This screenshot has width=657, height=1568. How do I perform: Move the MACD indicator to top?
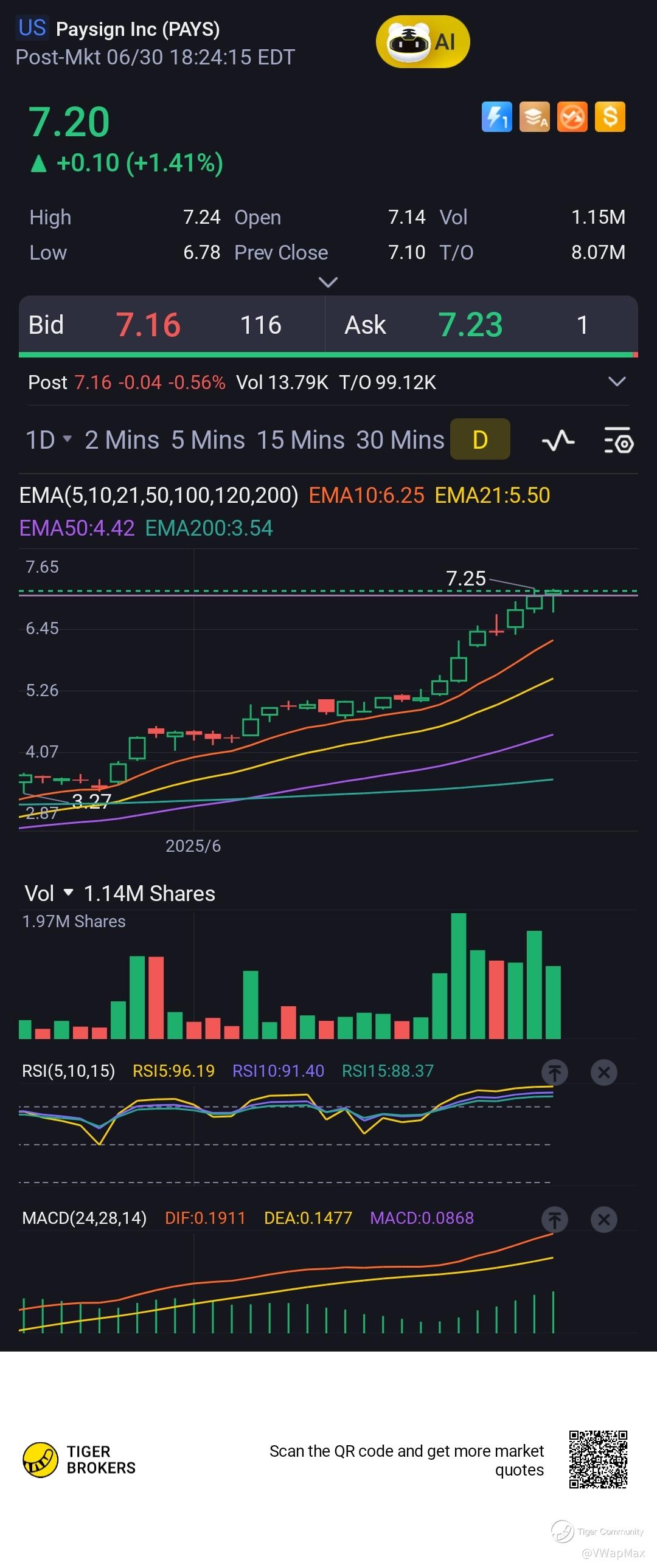(554, 1219)
